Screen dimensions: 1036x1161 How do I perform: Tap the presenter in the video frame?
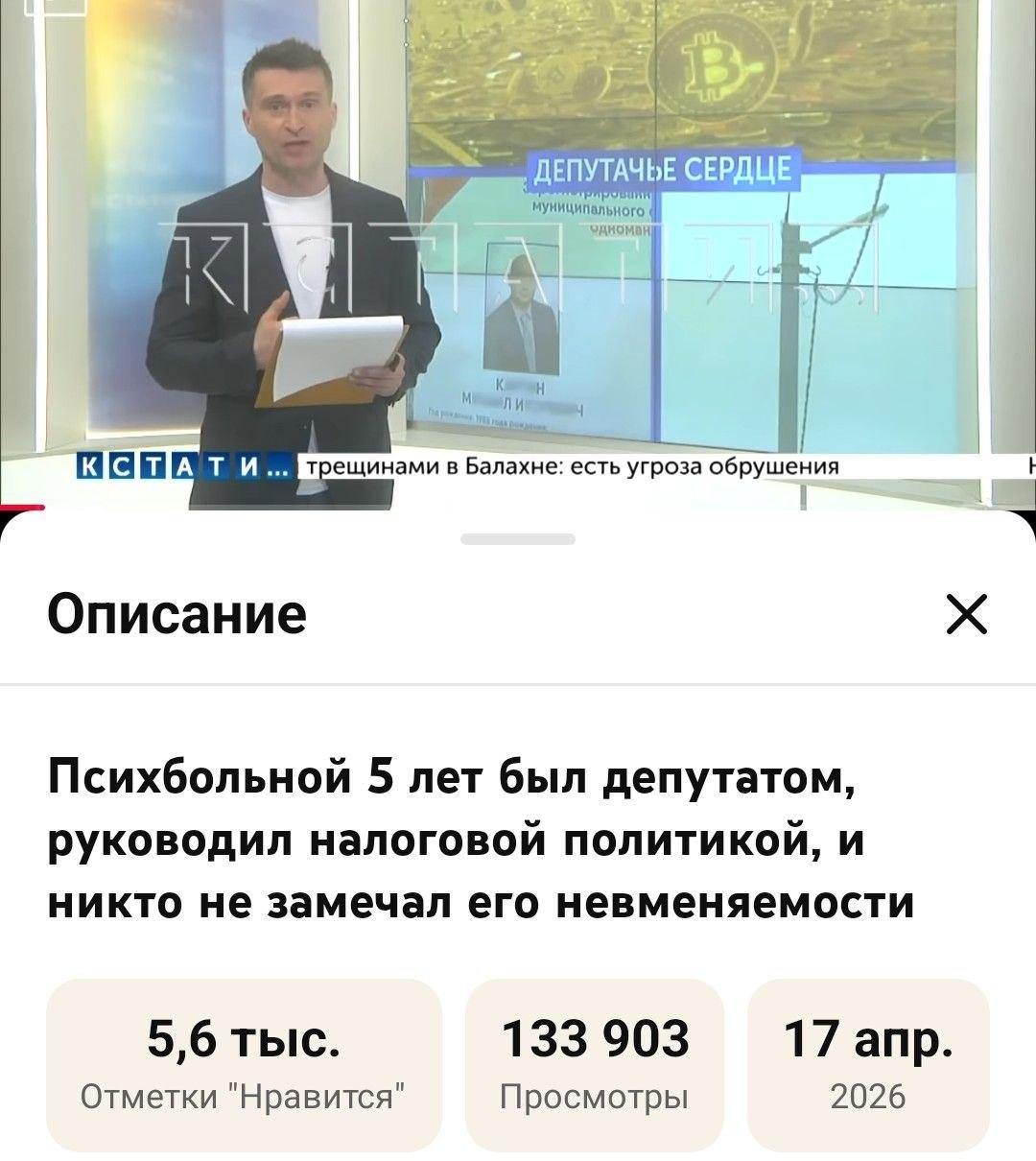[288, 240]
